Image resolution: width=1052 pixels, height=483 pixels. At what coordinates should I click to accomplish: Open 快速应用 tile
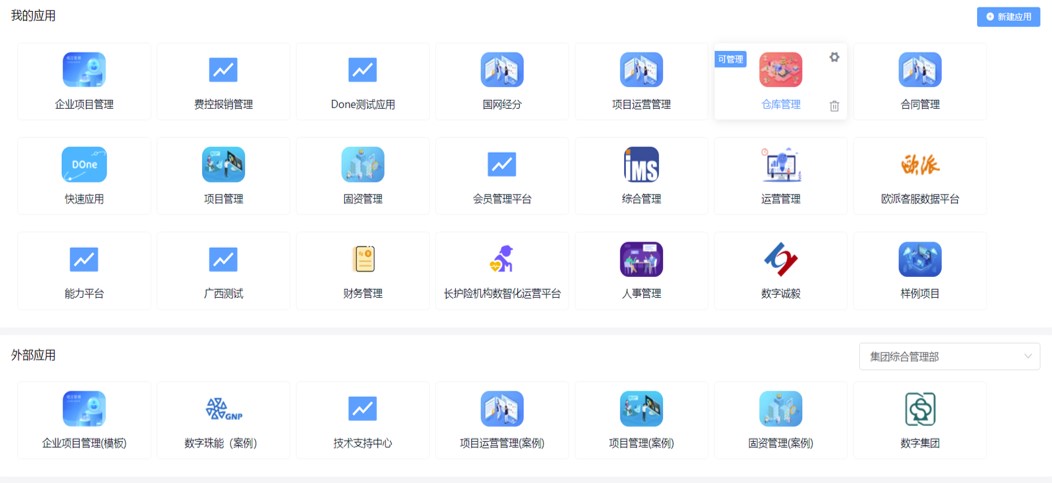tap(84, 175)
